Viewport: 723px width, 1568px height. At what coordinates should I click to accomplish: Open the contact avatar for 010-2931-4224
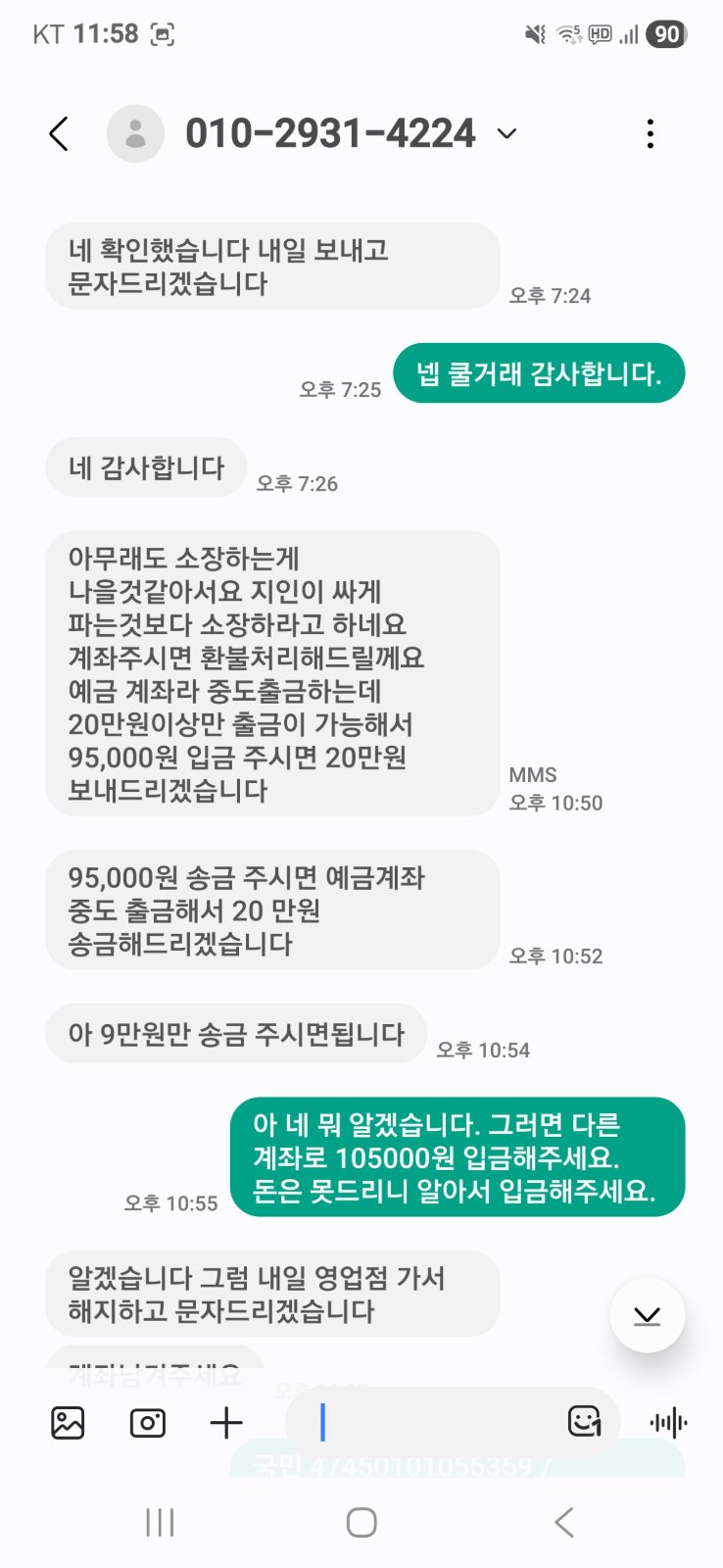135,133
